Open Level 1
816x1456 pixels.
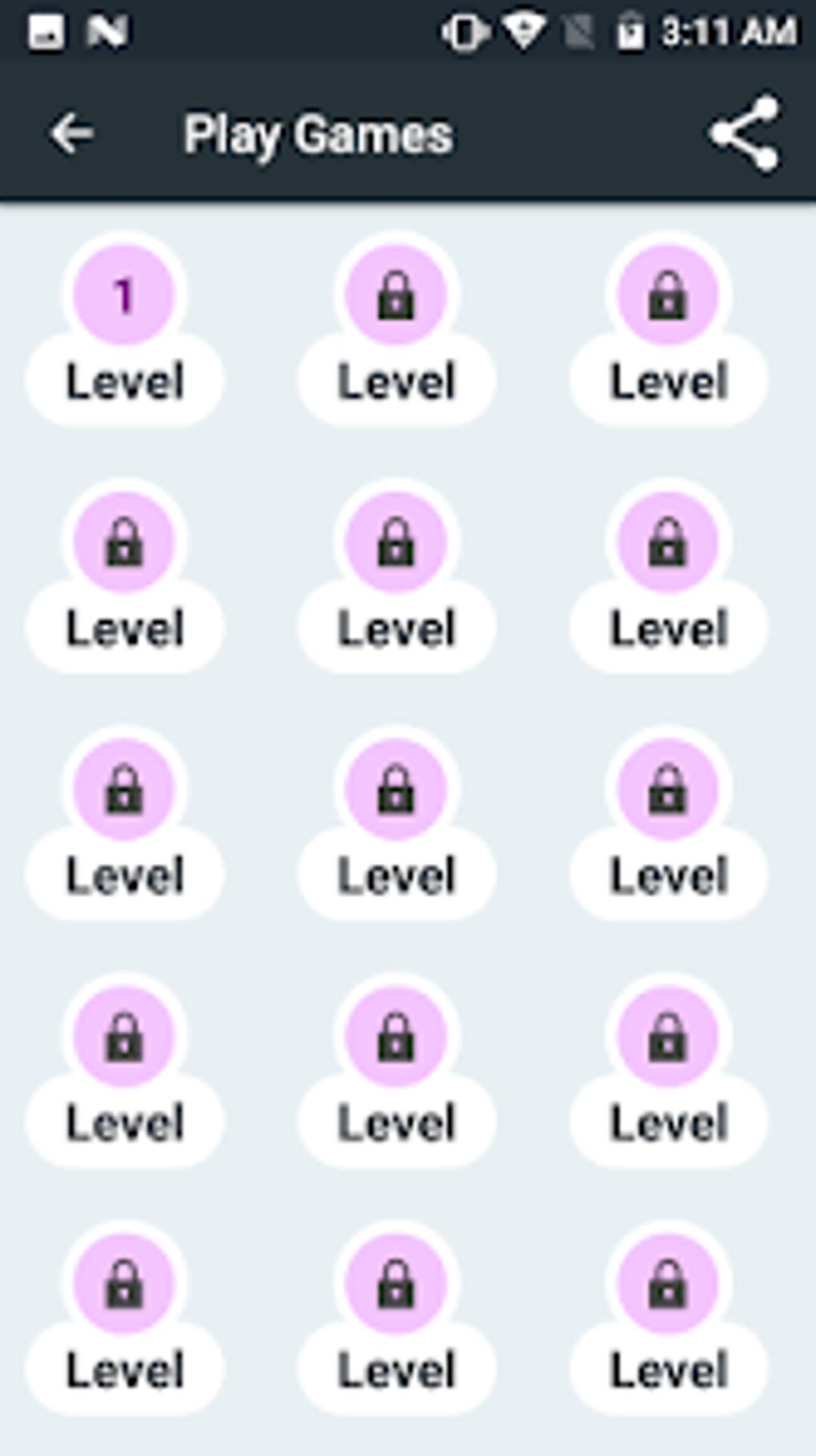pyautogui.click(x=124, y=330)
